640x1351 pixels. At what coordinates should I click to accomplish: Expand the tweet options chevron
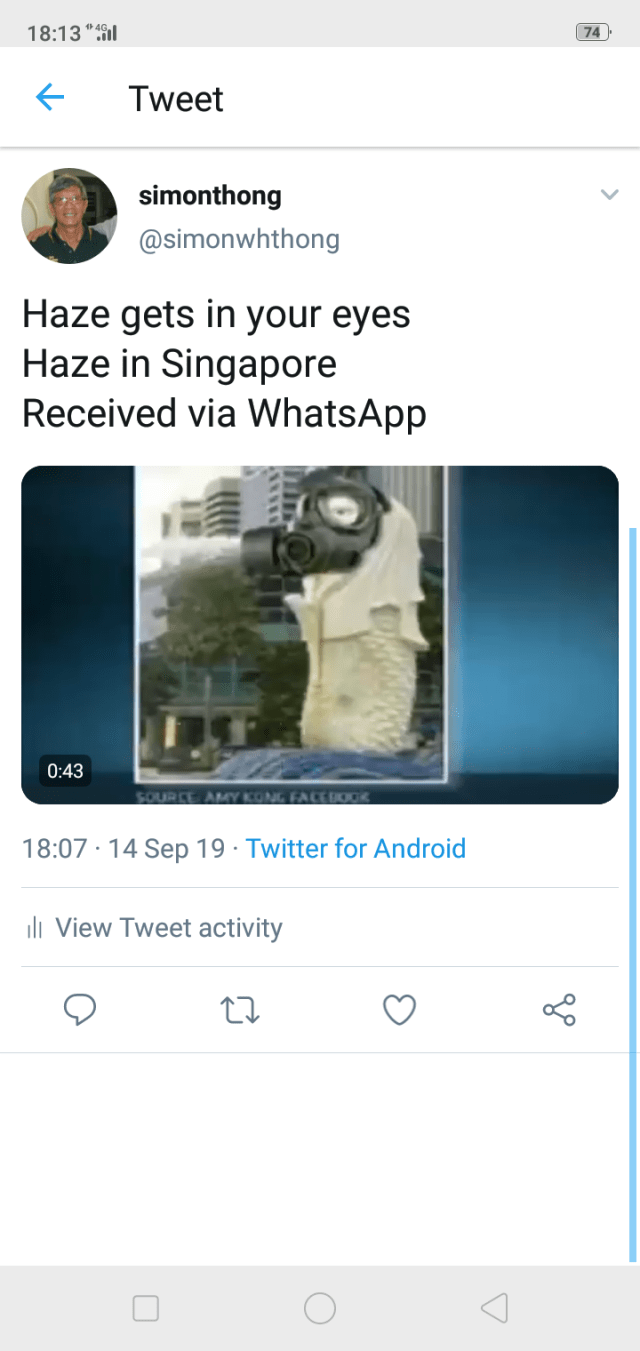[609, 194]
